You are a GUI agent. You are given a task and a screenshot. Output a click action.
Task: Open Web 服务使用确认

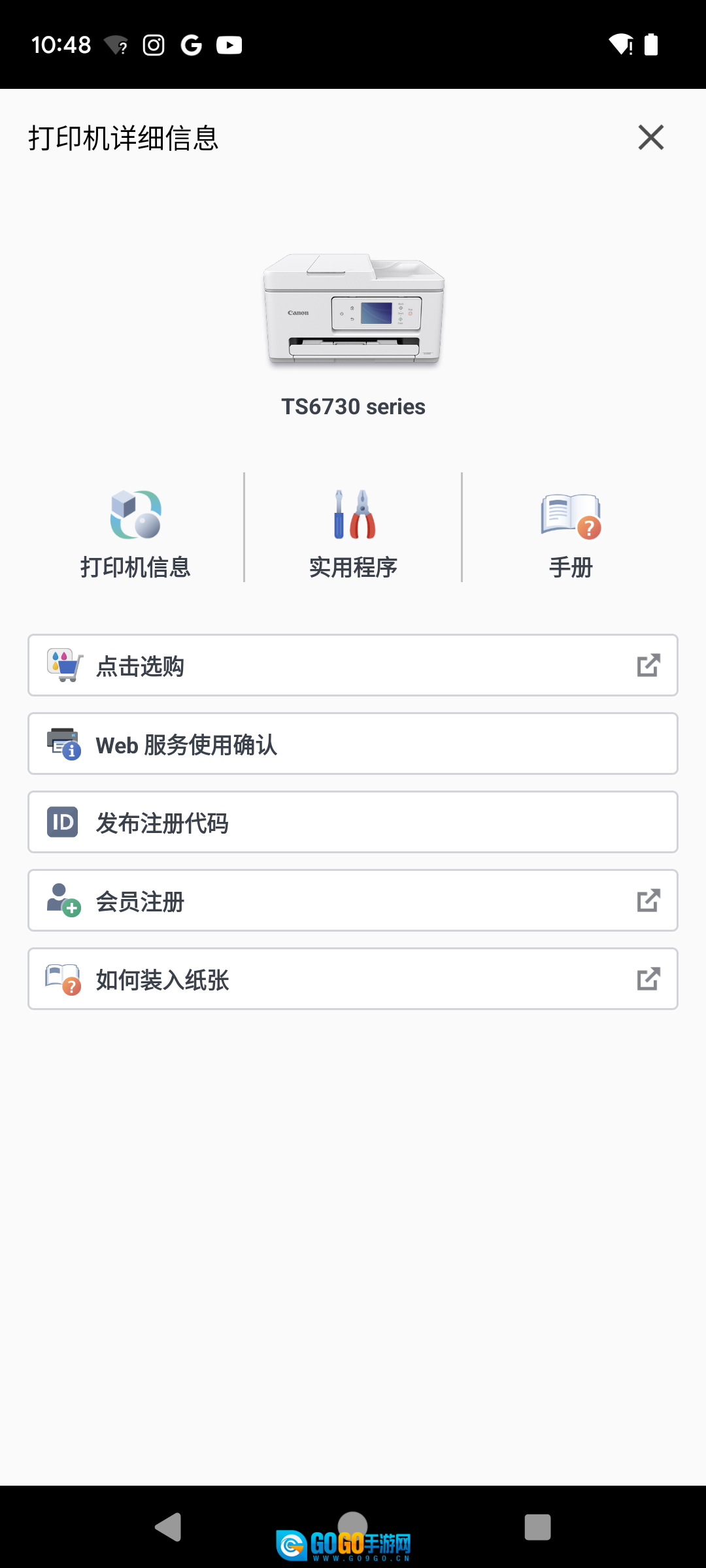(353, 743)
